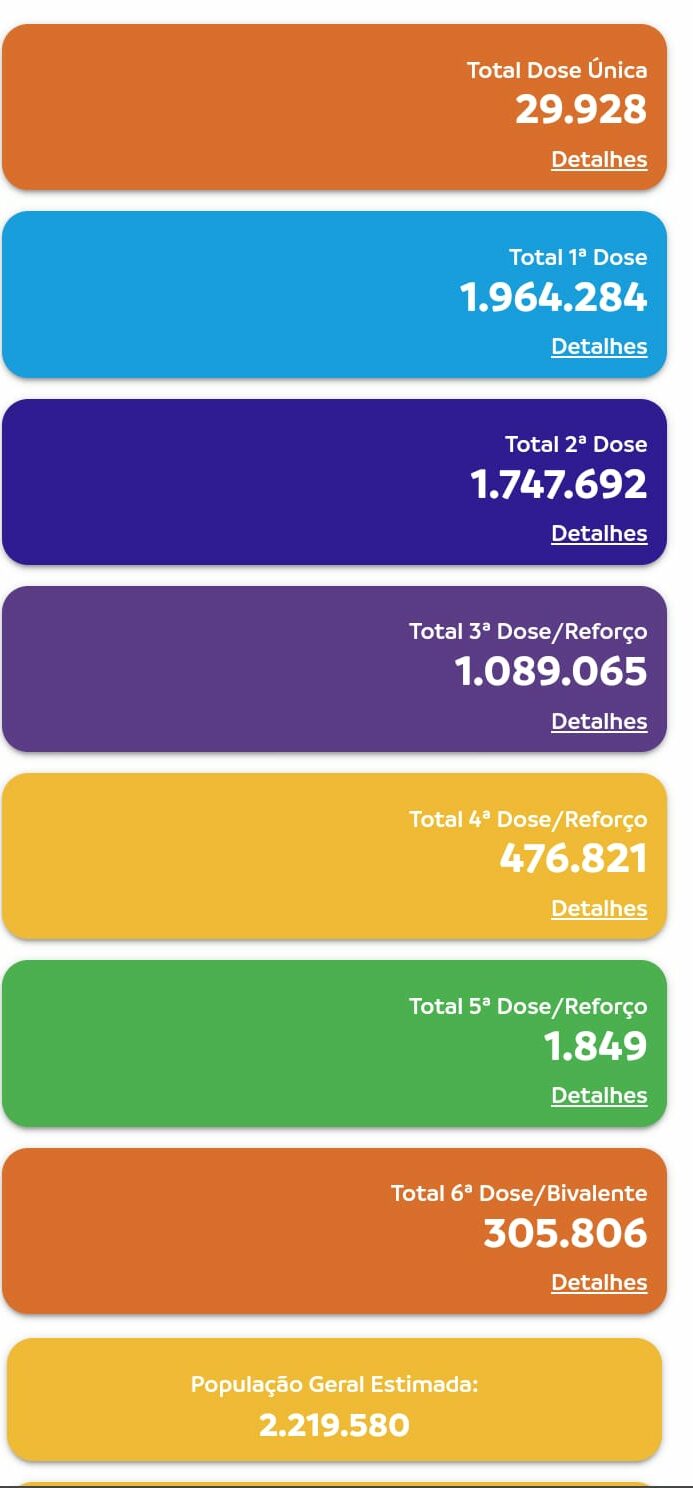Screen dimensions: 693x1488
Task: Open Detalhes for Total 6ª Dose/Bivalente
Action: coord(599,1283)
